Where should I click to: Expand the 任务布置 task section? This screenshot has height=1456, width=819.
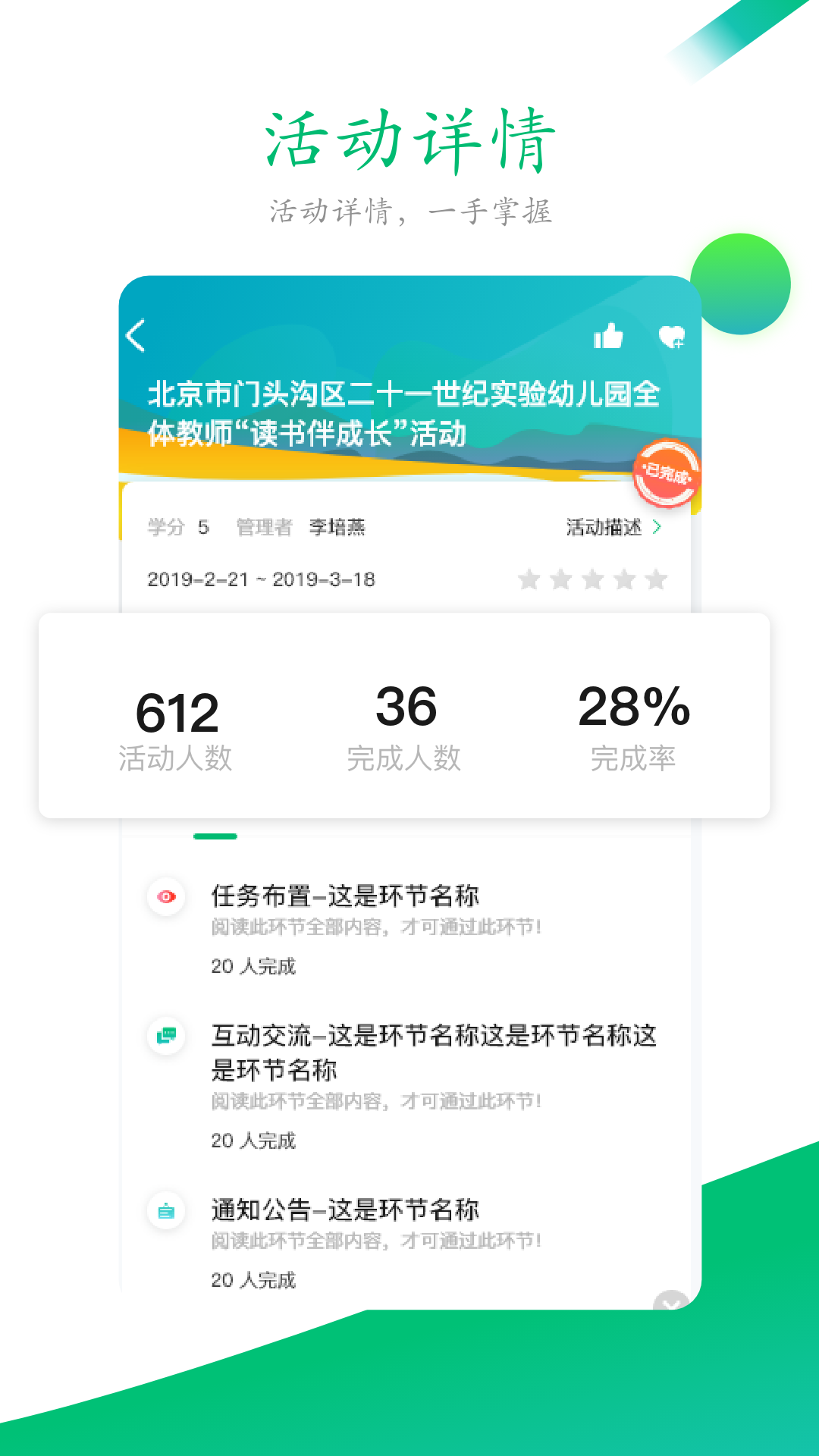[346, 896]
